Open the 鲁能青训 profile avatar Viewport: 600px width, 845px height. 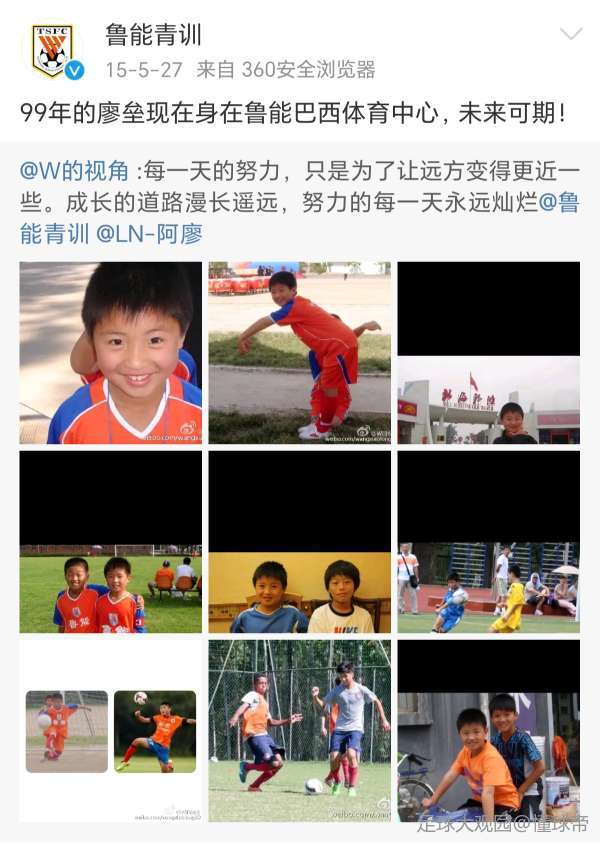point(52,51)
